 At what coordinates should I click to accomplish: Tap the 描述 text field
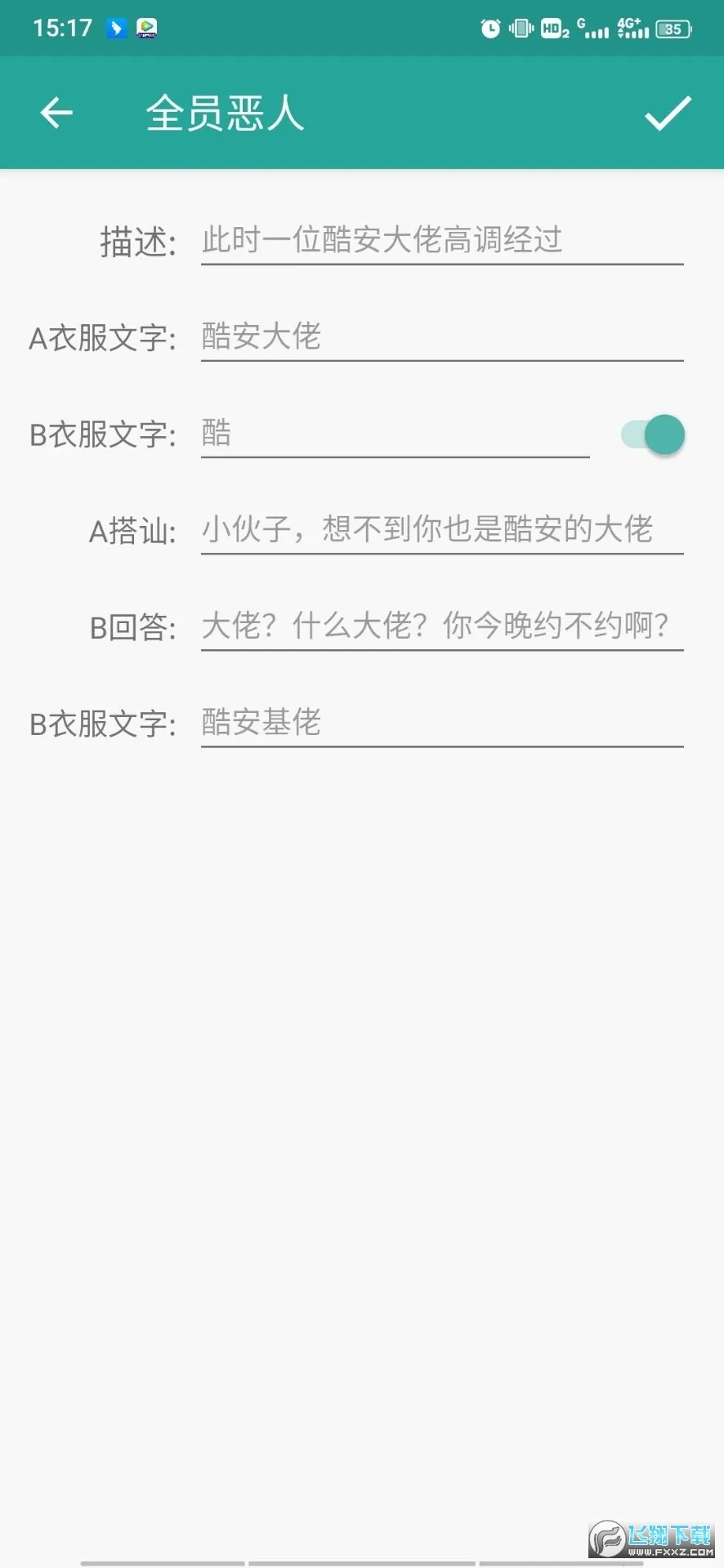441,240
